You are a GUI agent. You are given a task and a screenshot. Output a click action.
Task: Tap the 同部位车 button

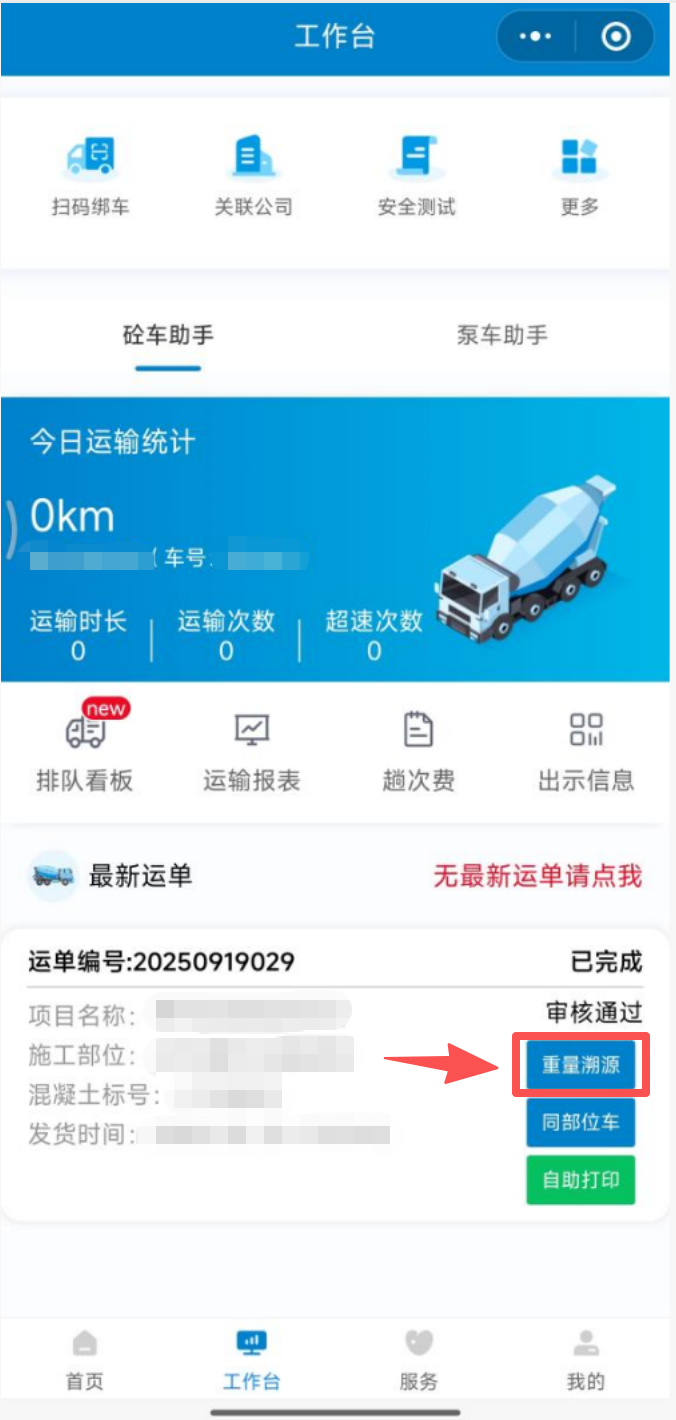click(581, 1123)
